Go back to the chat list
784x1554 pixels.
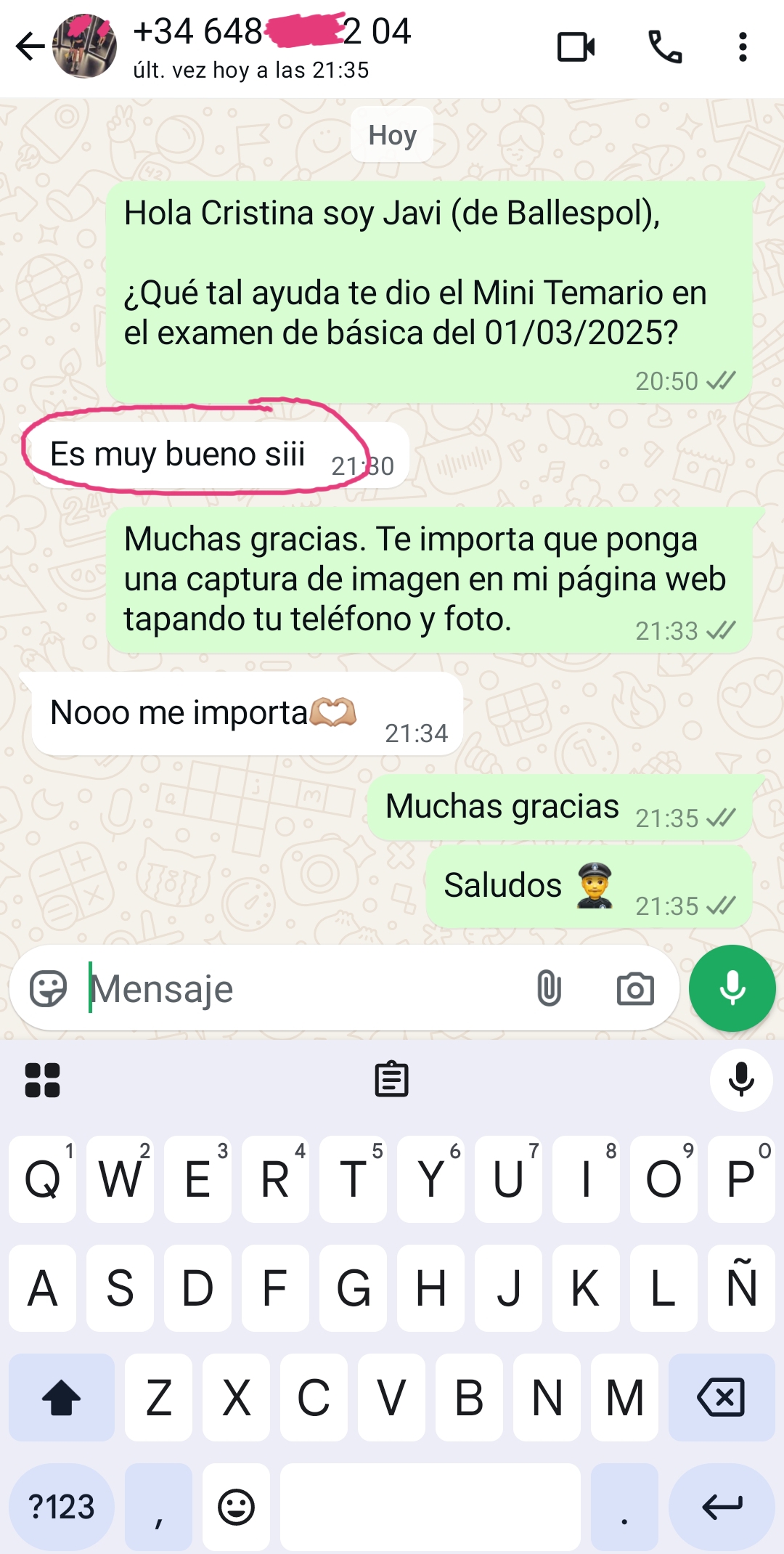[30, 46]
